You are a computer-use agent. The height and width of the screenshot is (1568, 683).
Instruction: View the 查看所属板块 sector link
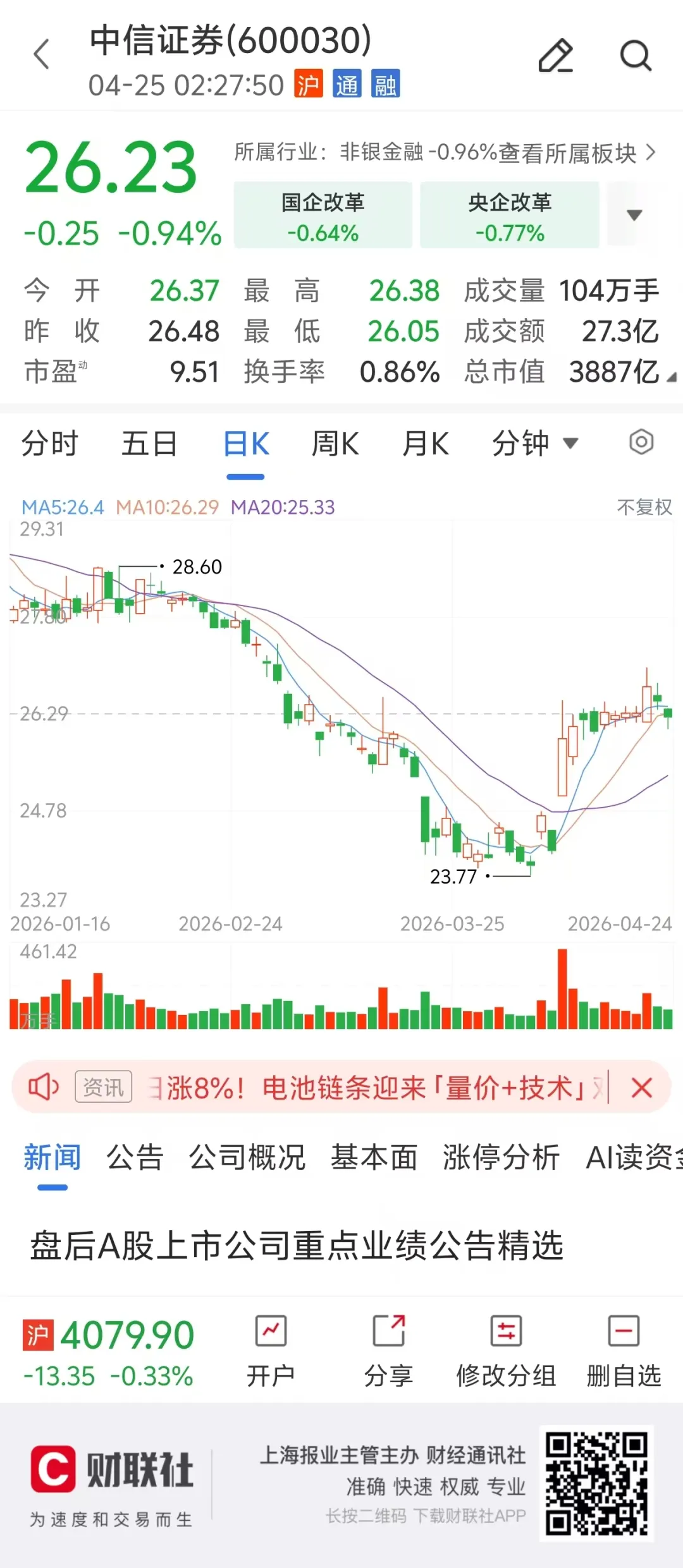point(577,153)
